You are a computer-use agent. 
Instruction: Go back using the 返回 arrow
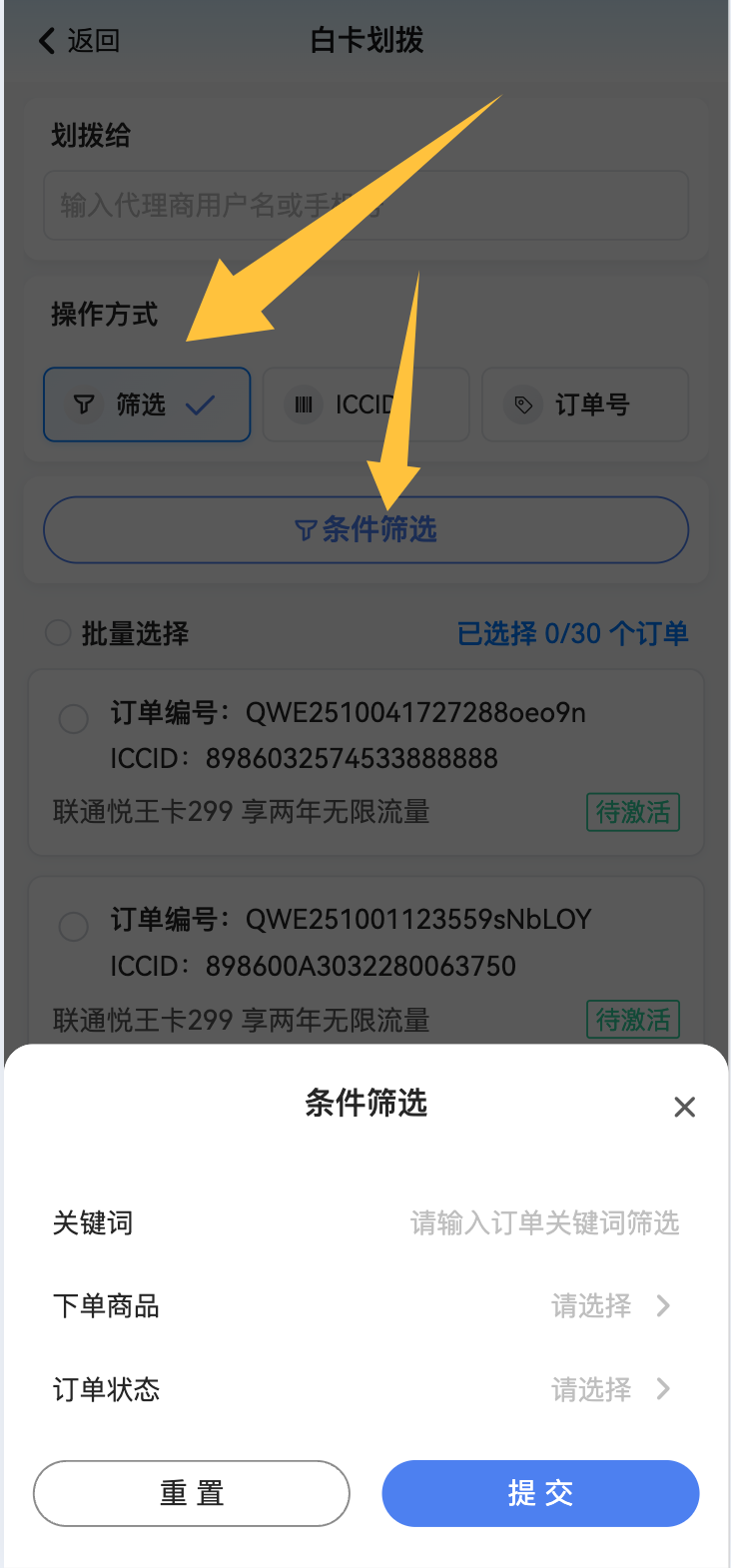coord(78,41)
